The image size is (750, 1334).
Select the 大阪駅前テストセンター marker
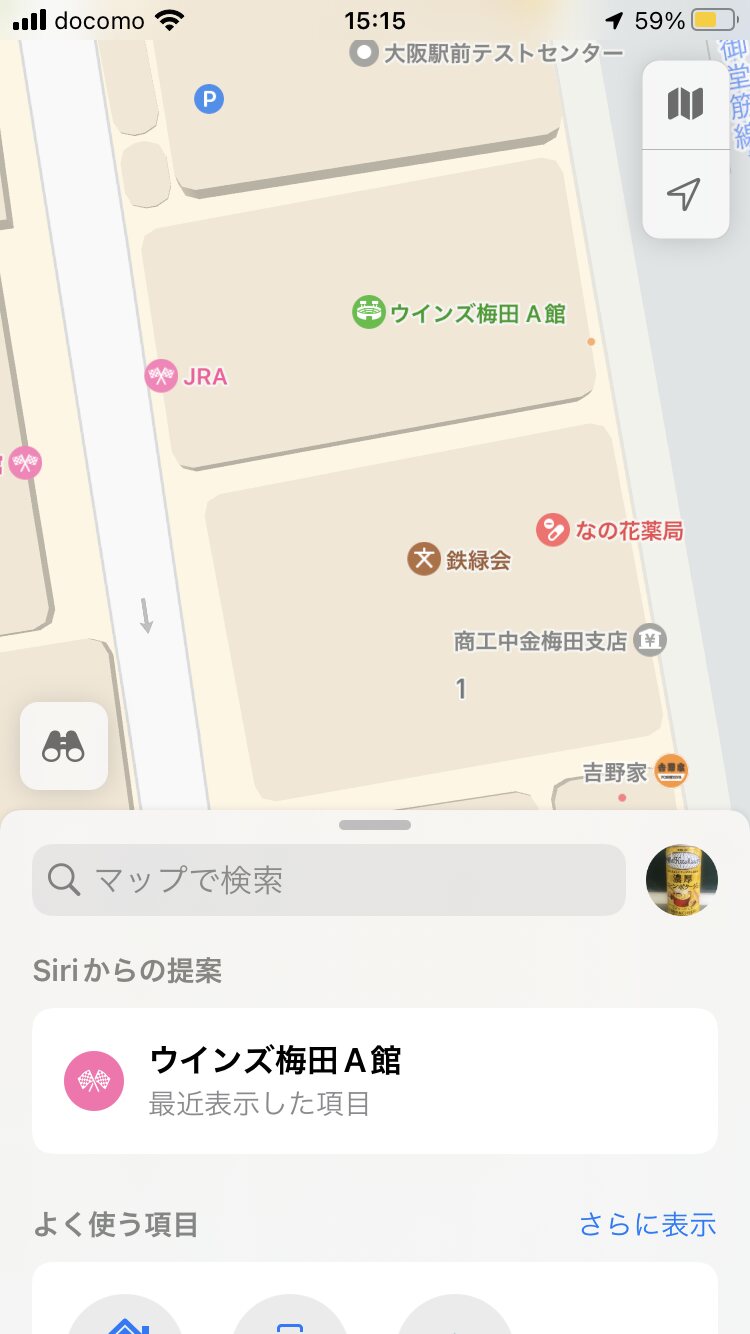(364, 53)
